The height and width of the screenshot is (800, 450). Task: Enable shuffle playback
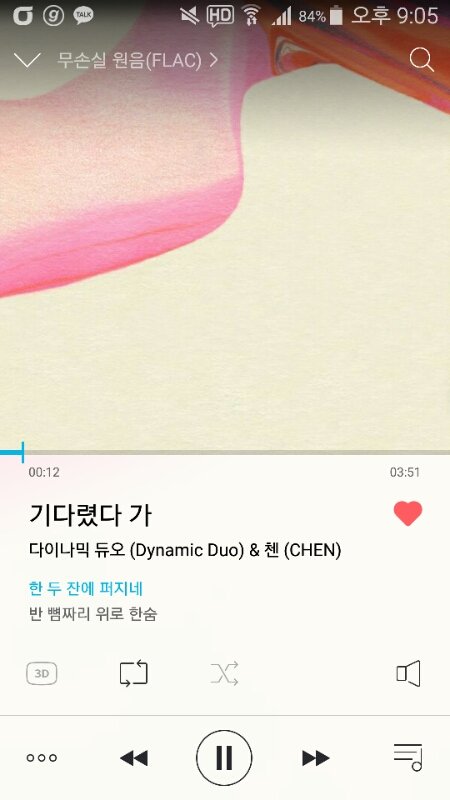pyautogui.click(x=224, y=673)
